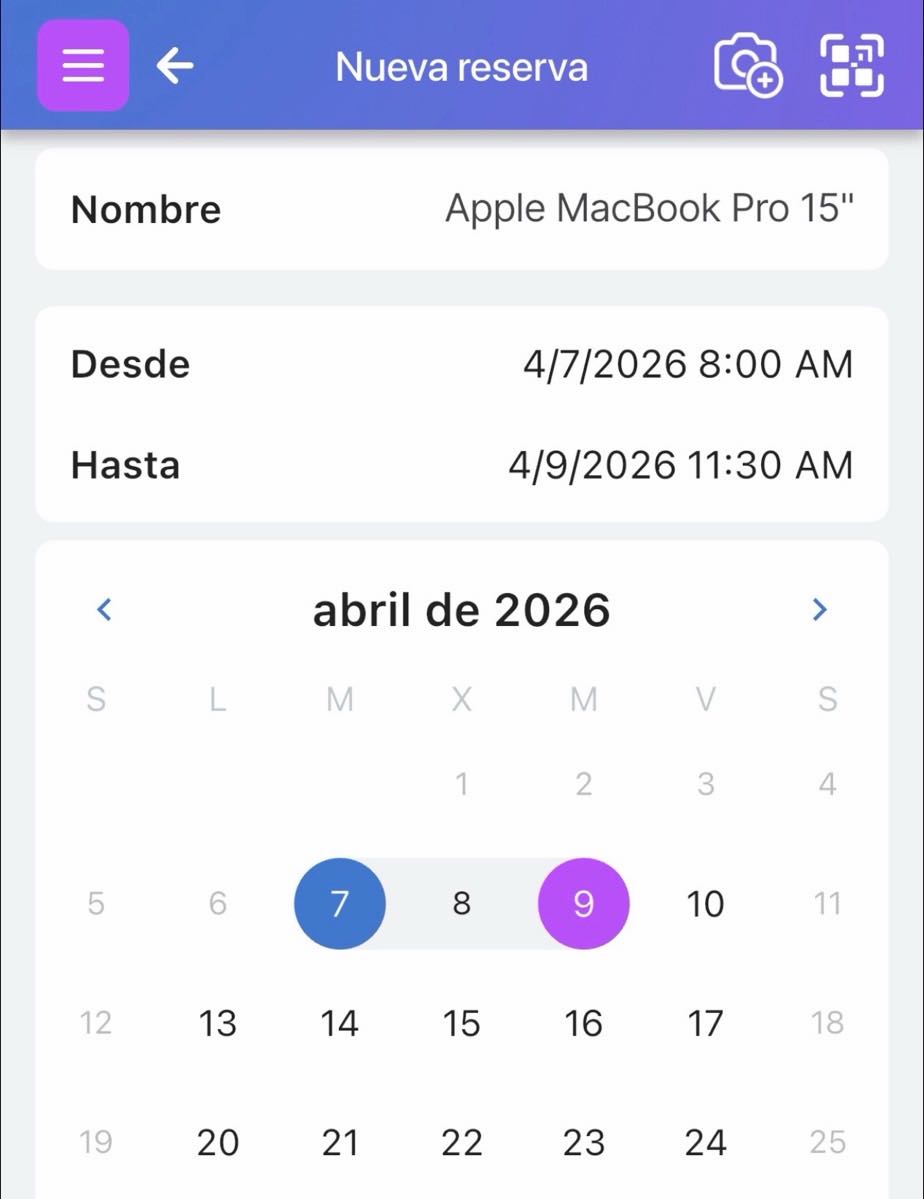The height and width of the screenshot is (1199, 924).
Task: Select day 7 in the calendar
Action: click(x=339, y=903)
